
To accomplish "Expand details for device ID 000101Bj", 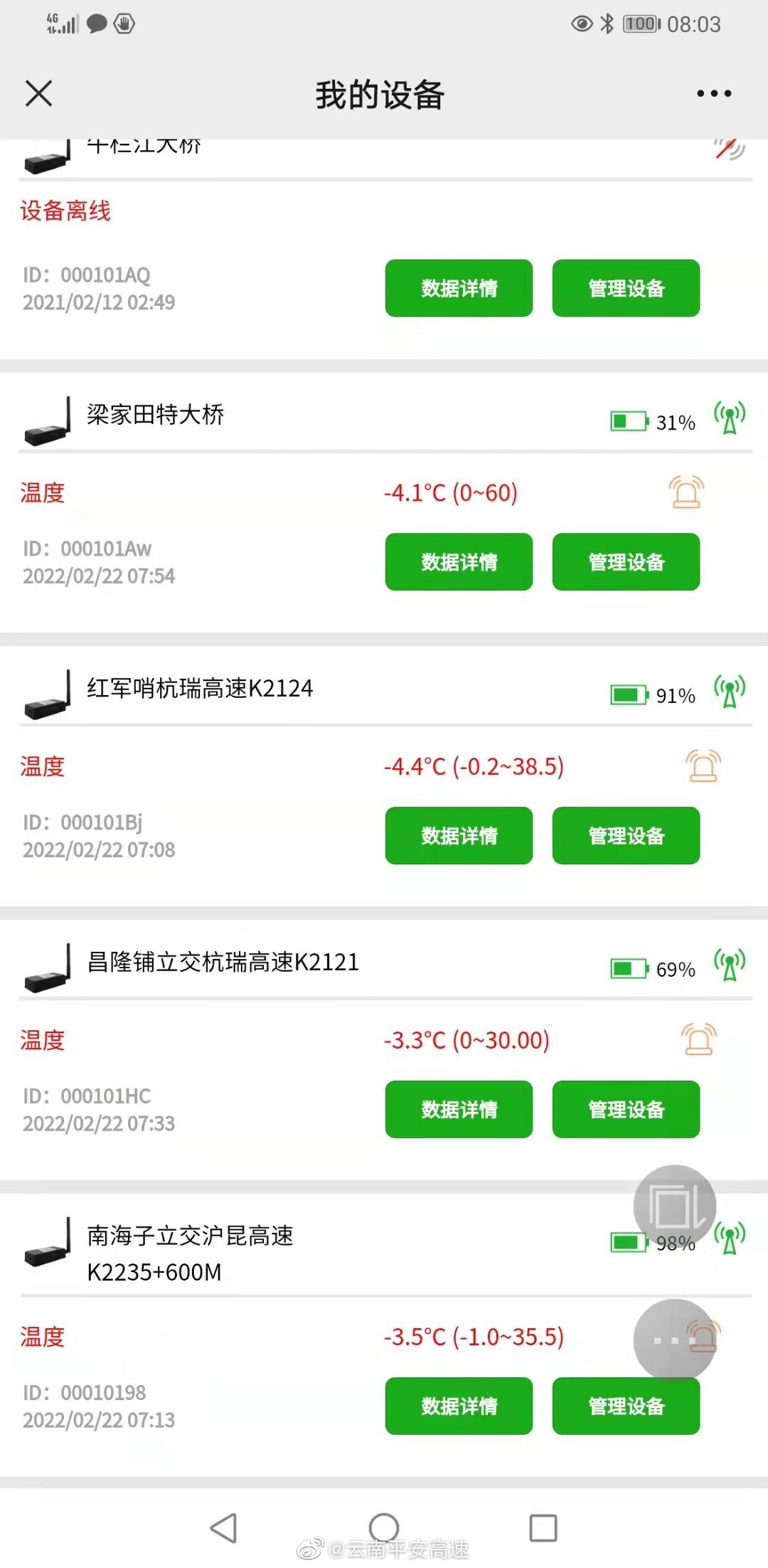I will tap(458, 837).
